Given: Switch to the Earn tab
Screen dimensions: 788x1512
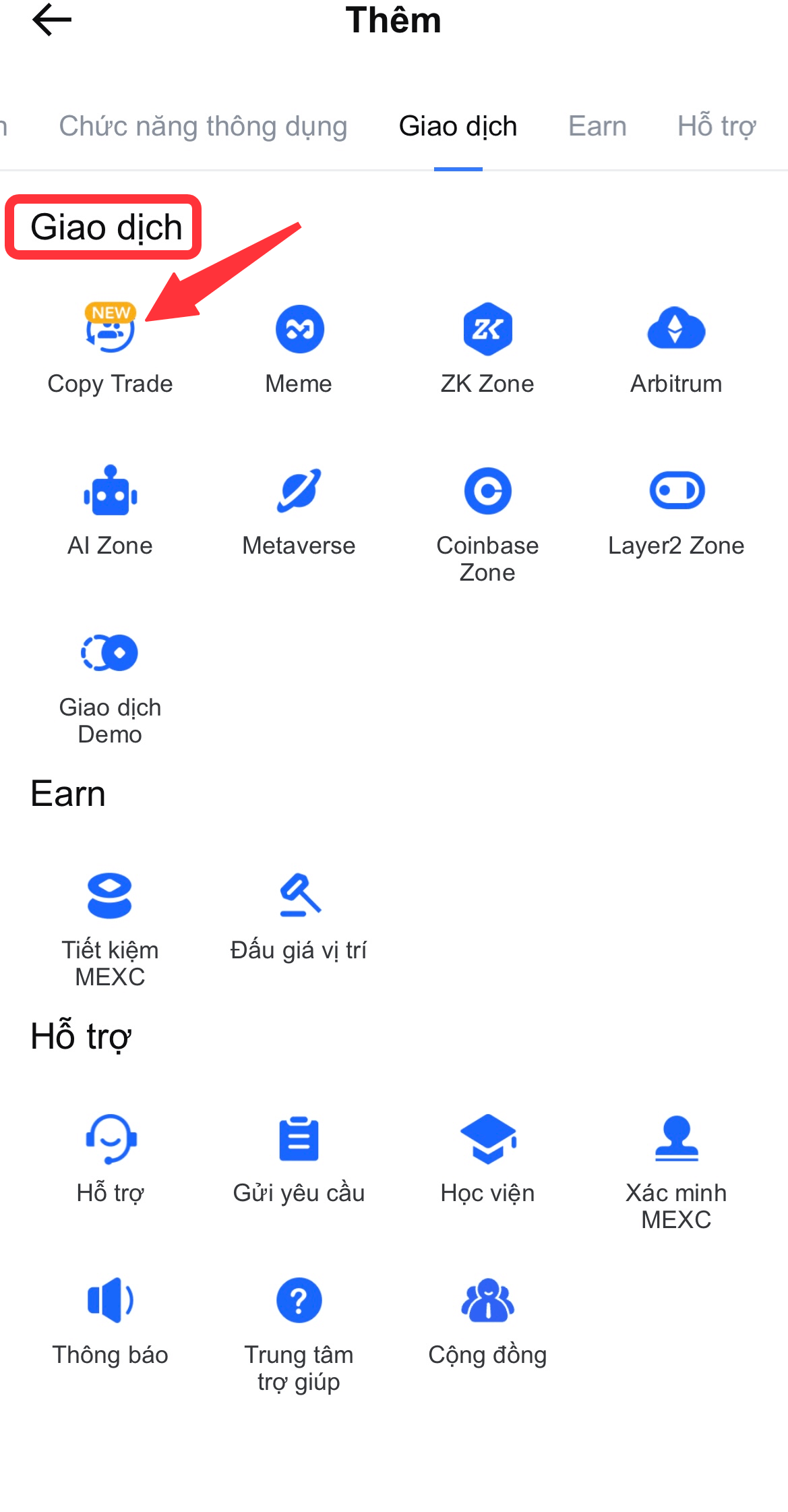Looking at the screenshot, I should pyautogui.click(x=597, y=126).
